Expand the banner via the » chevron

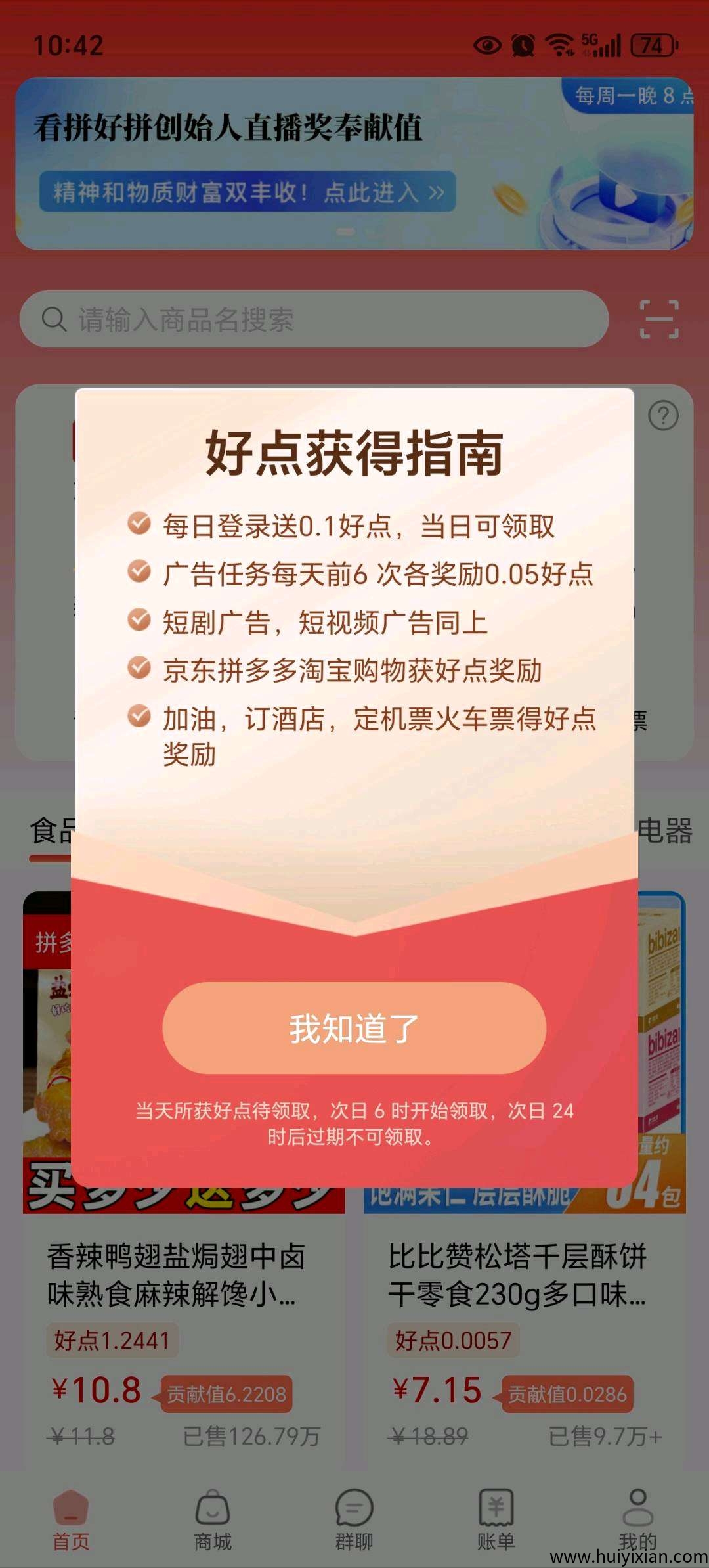click(436, 193)
